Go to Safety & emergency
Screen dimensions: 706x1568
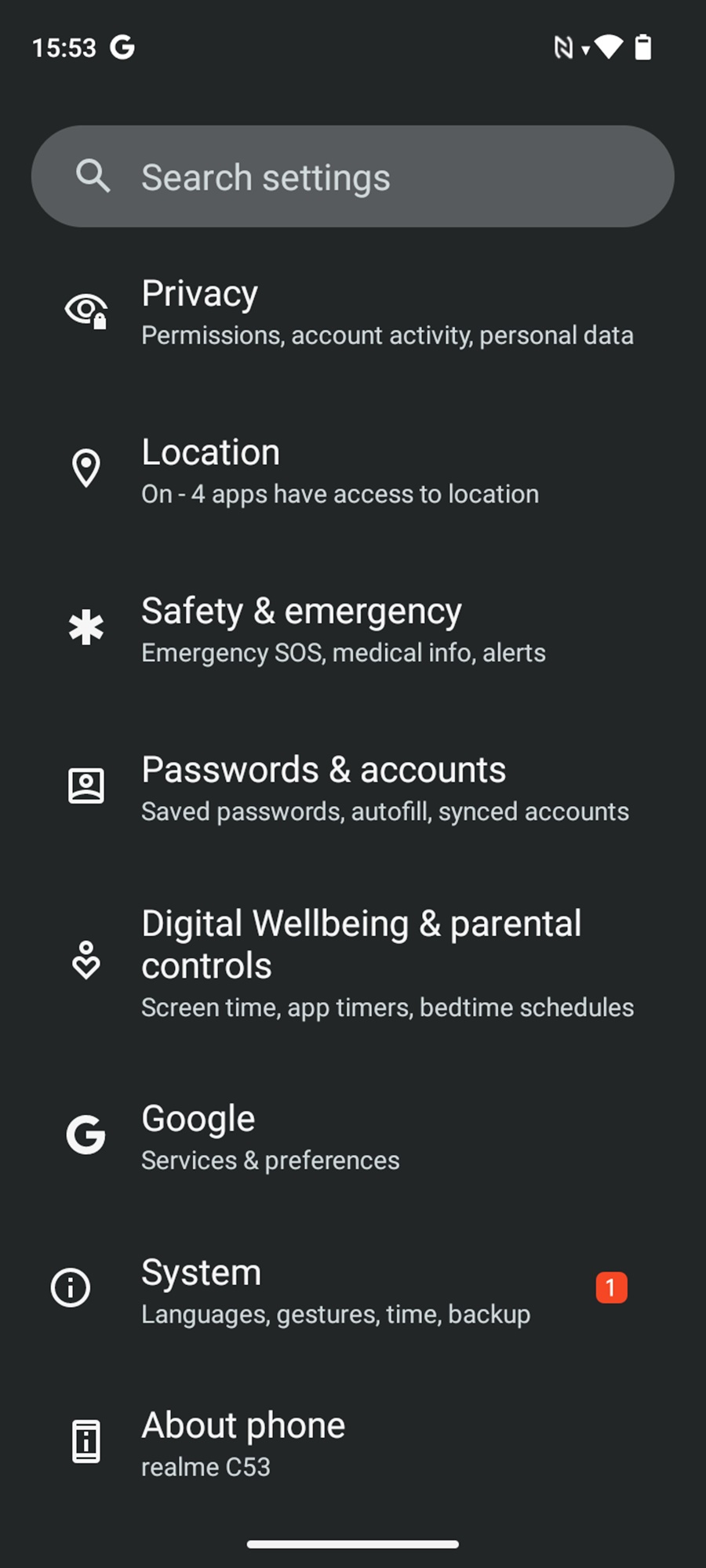coord(353,629)
